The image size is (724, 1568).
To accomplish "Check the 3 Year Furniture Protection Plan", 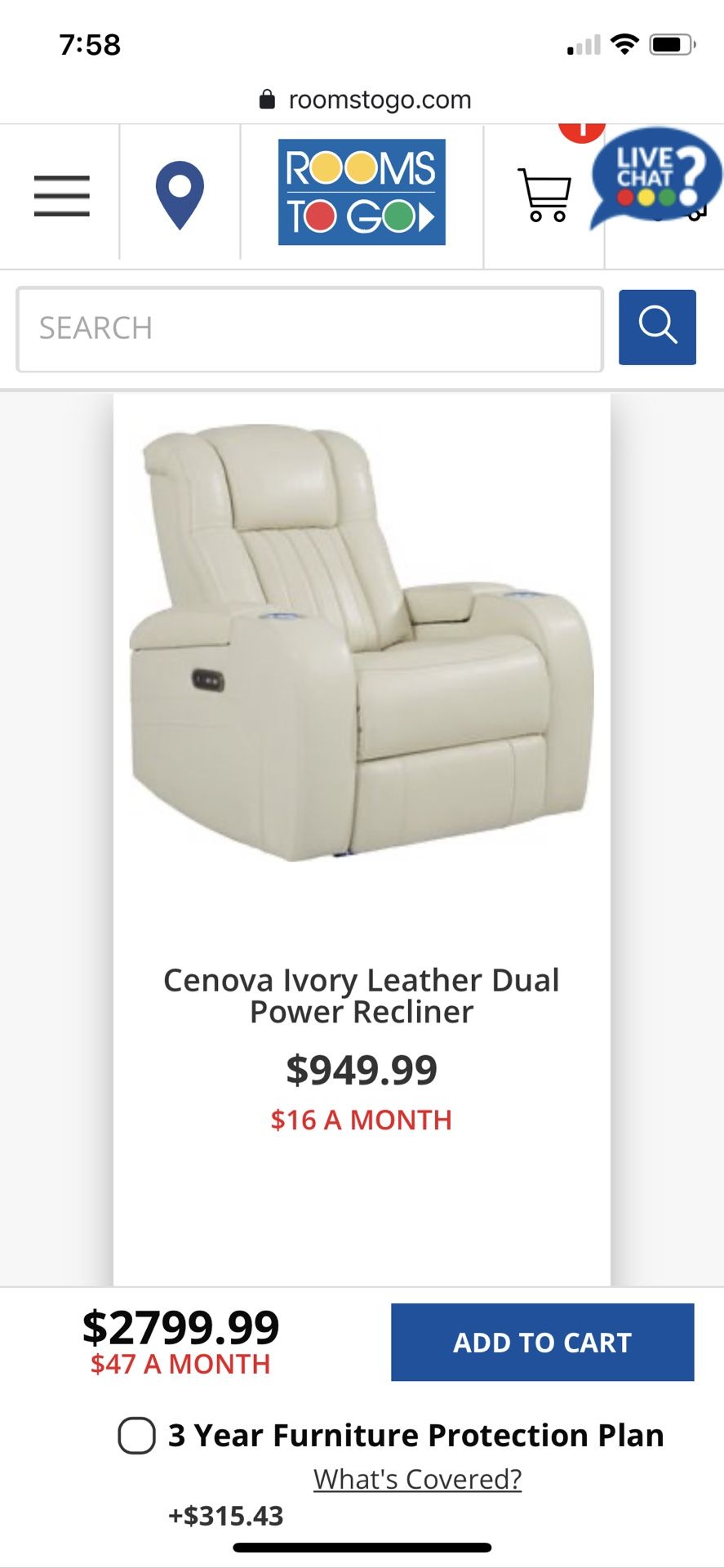I will (x=137, y=1436).
